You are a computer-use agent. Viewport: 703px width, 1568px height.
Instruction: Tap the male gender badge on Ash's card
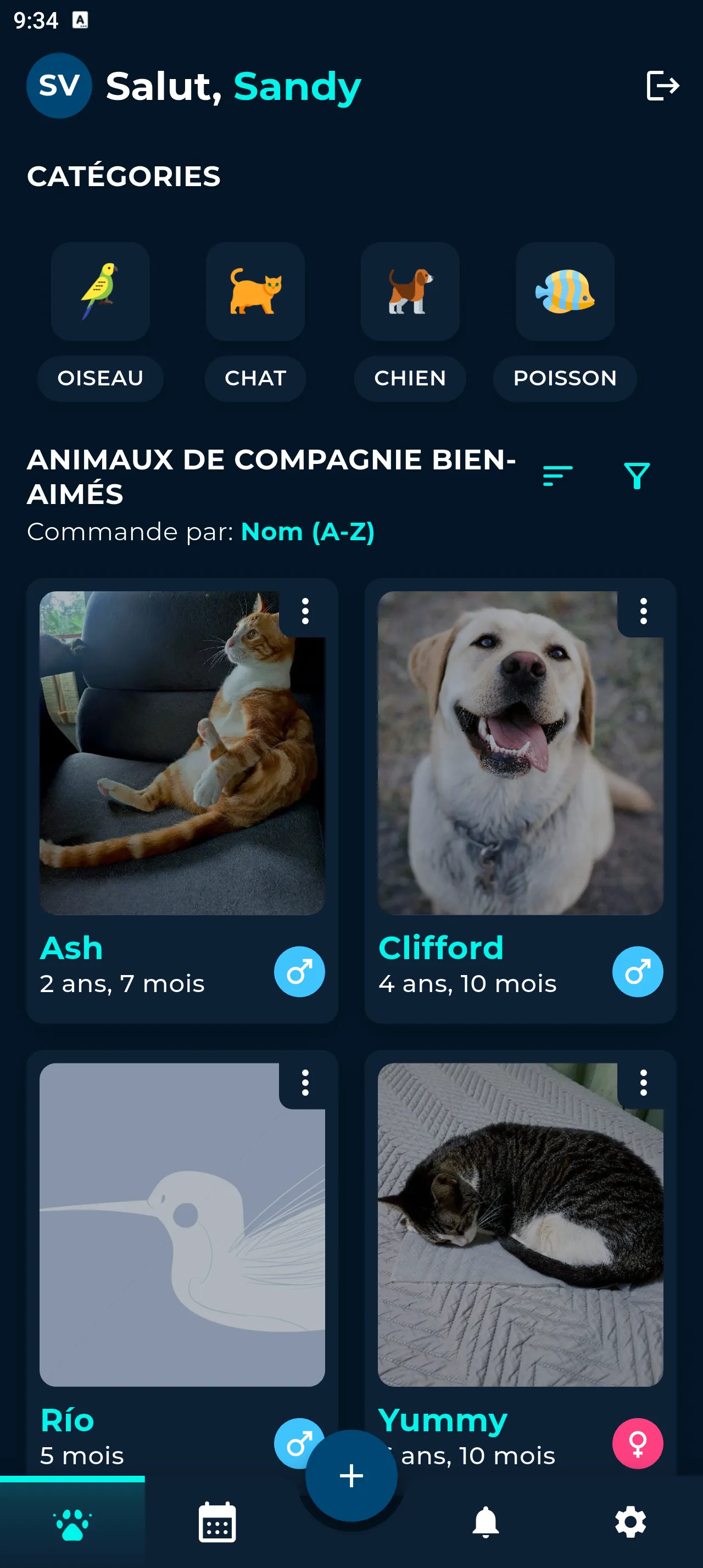[299, 971]
